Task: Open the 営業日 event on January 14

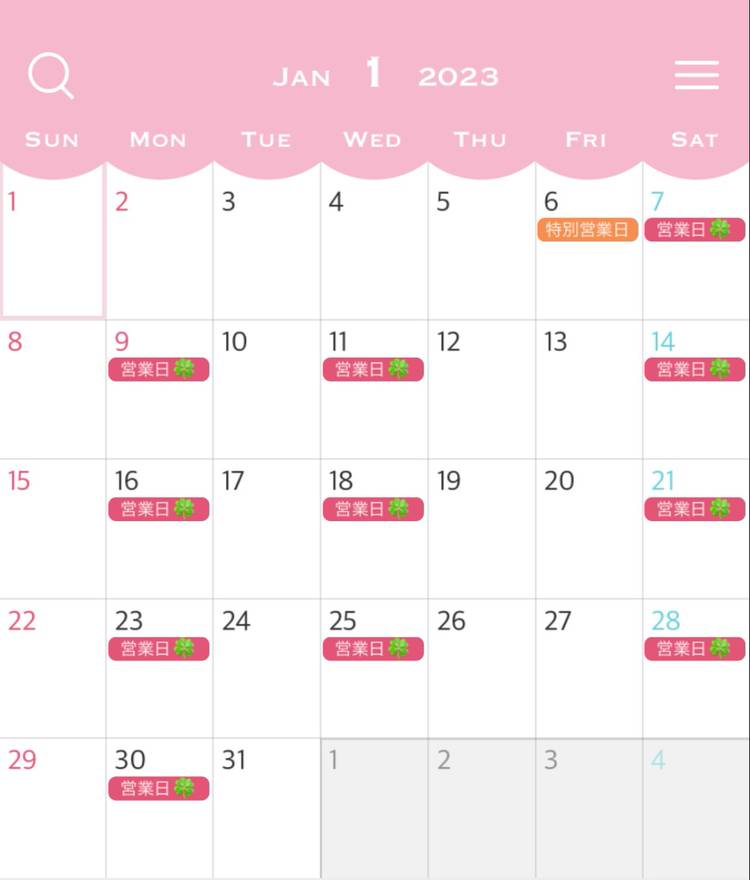Action: [694, 369]
